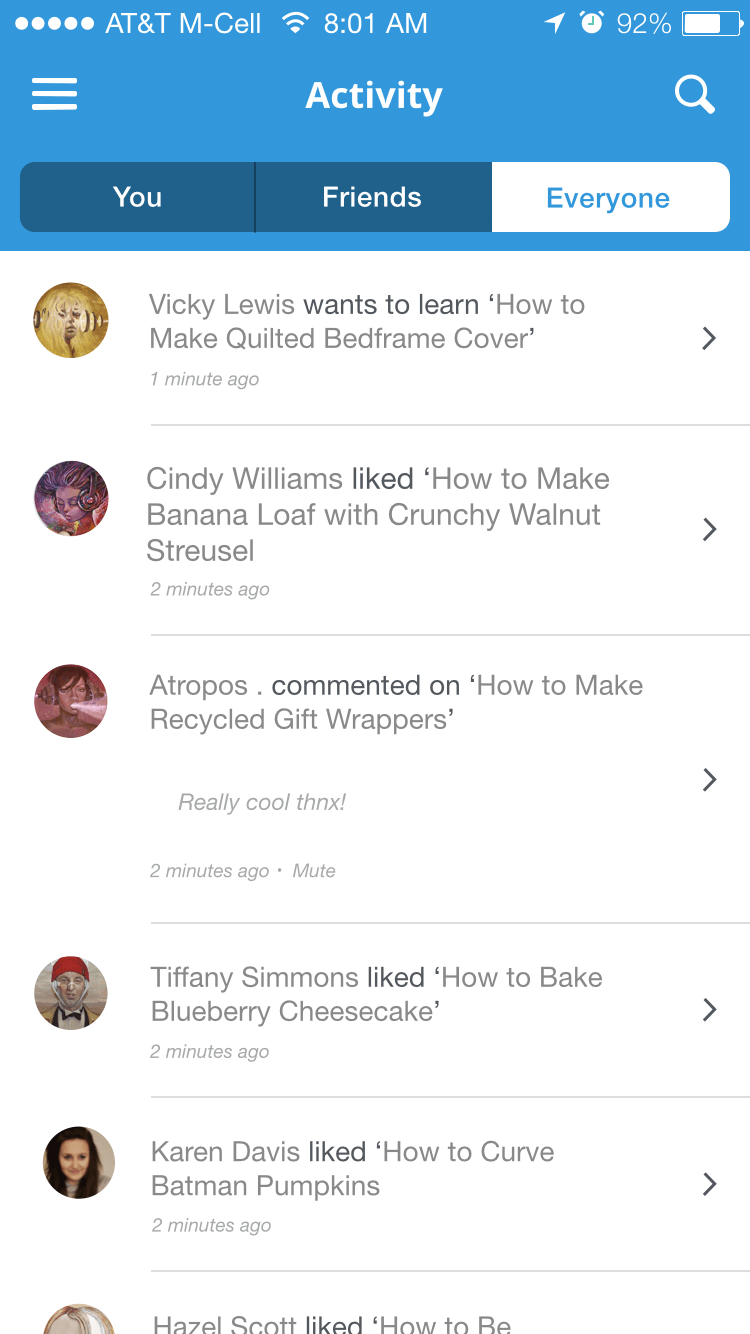Select the Everyone tab

coord(610,197)
